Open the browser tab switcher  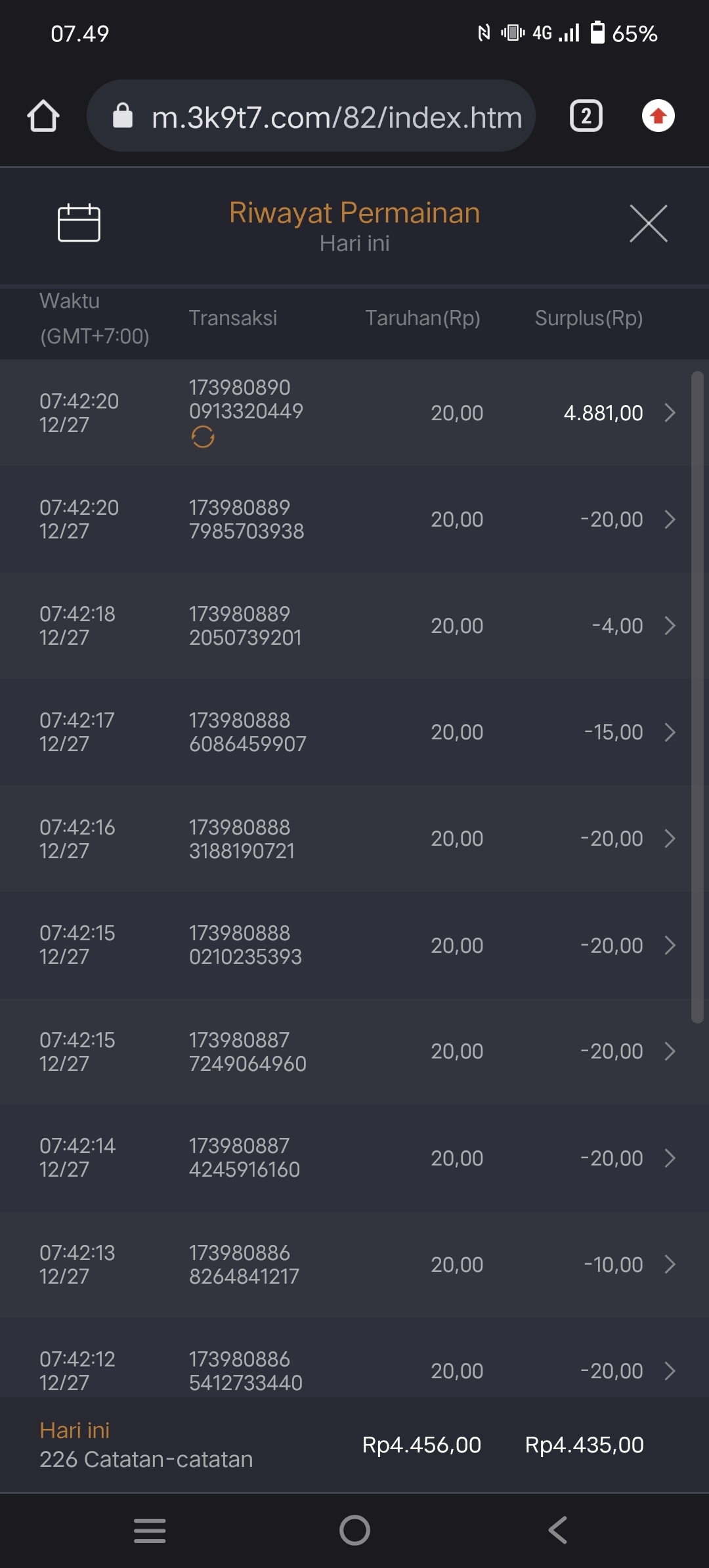point(586,116)
